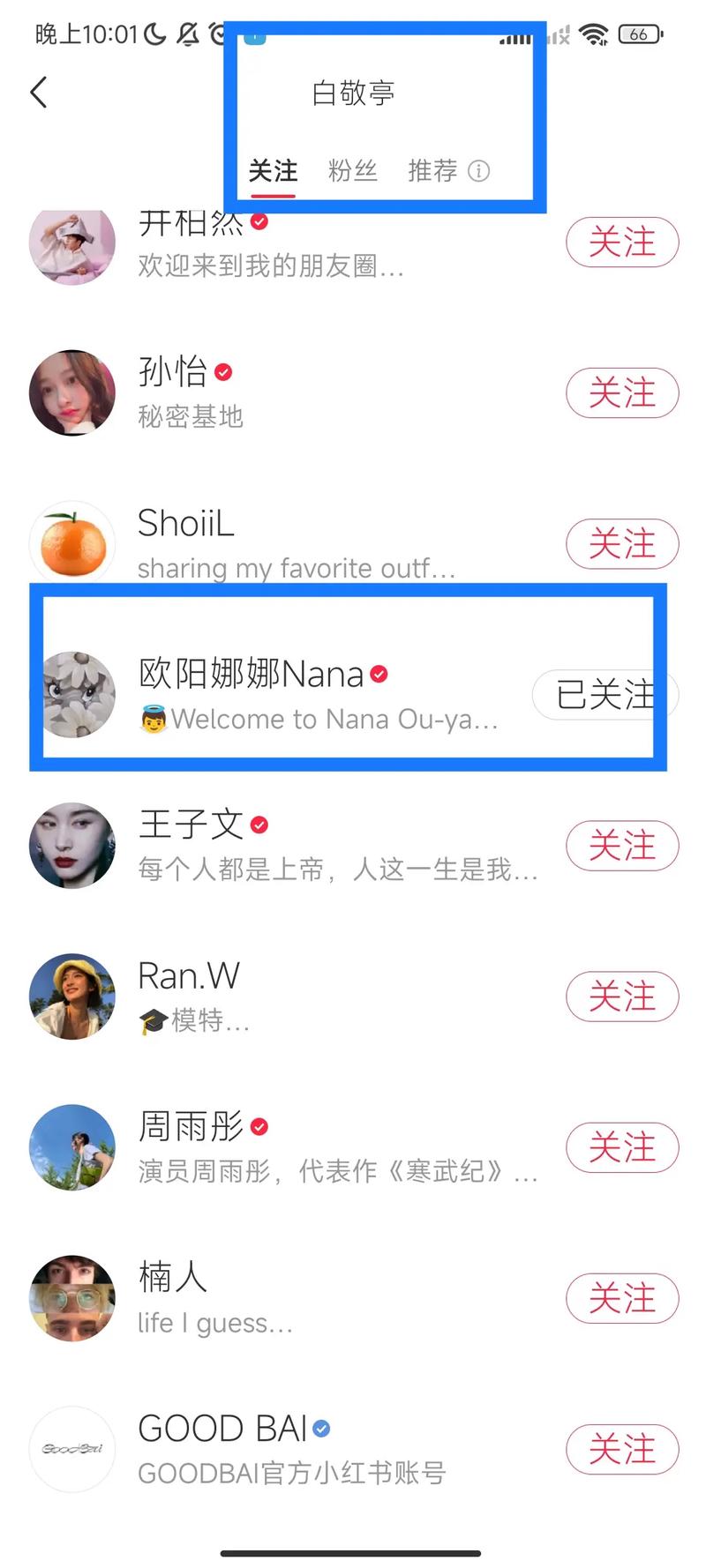
Task: Open 周雨彤's profile row
Action: [x=265, y=1147]
